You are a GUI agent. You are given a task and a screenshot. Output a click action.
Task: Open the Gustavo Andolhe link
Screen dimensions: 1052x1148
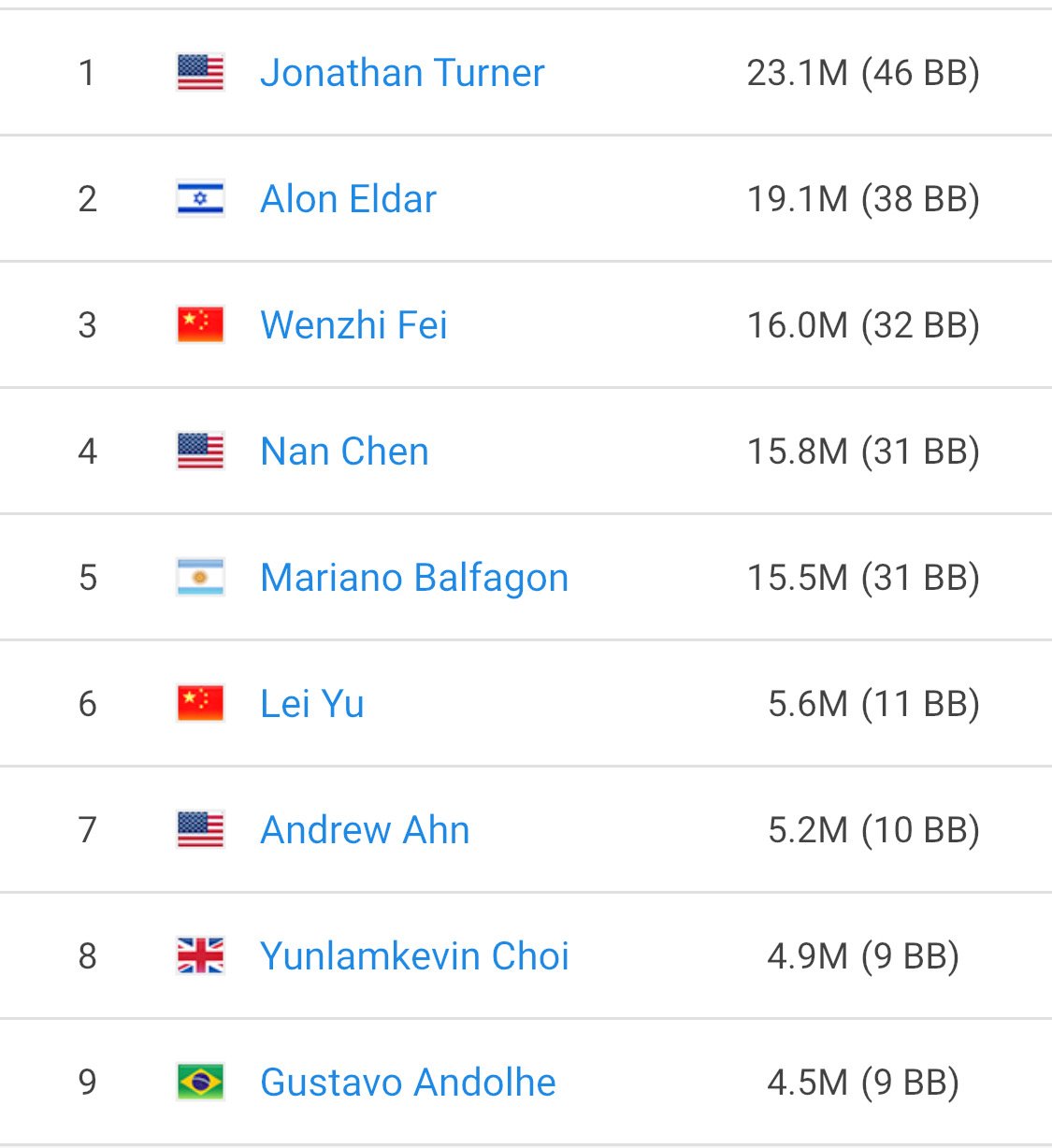click(408, 1083)
